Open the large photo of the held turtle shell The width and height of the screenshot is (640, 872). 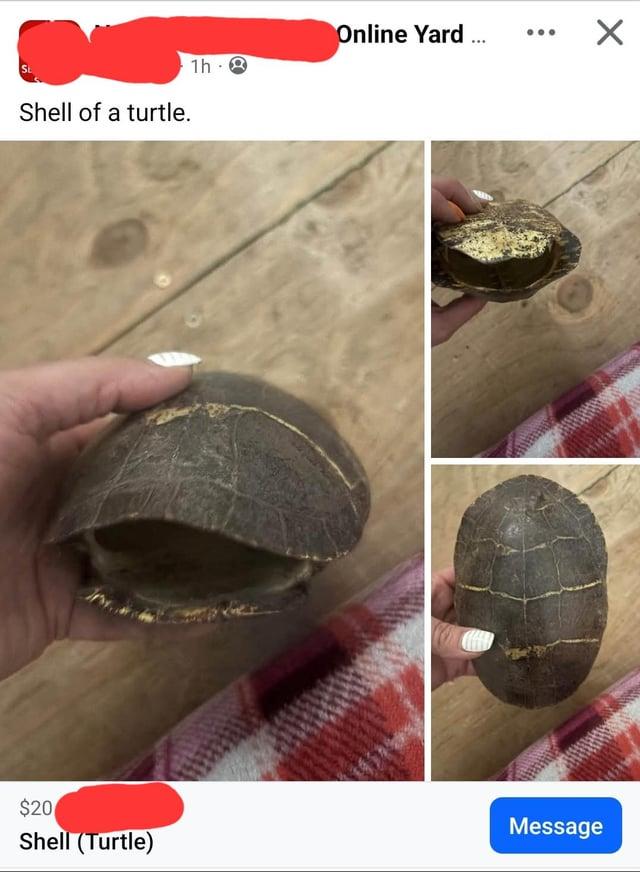tap(212, 460)
